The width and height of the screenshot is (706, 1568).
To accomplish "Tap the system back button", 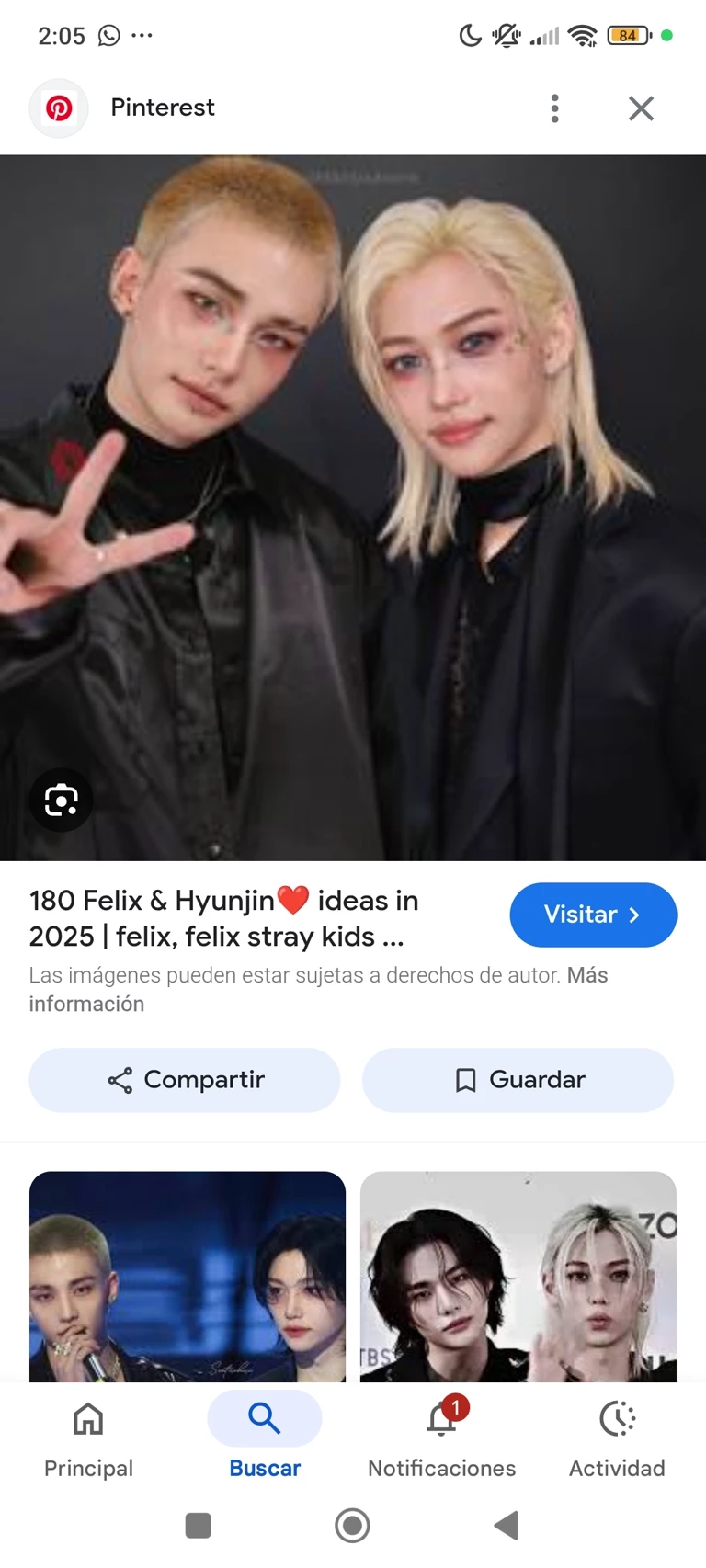I will 507,1526.
